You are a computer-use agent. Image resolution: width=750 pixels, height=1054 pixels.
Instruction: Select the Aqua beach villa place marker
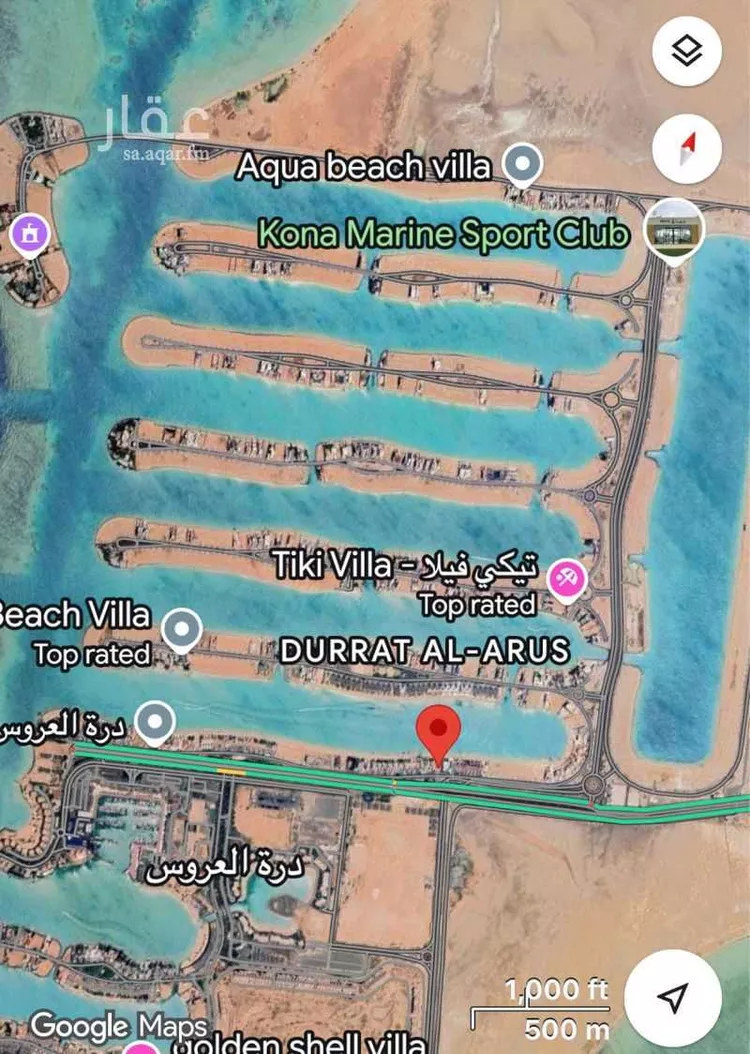coord(521,165)
